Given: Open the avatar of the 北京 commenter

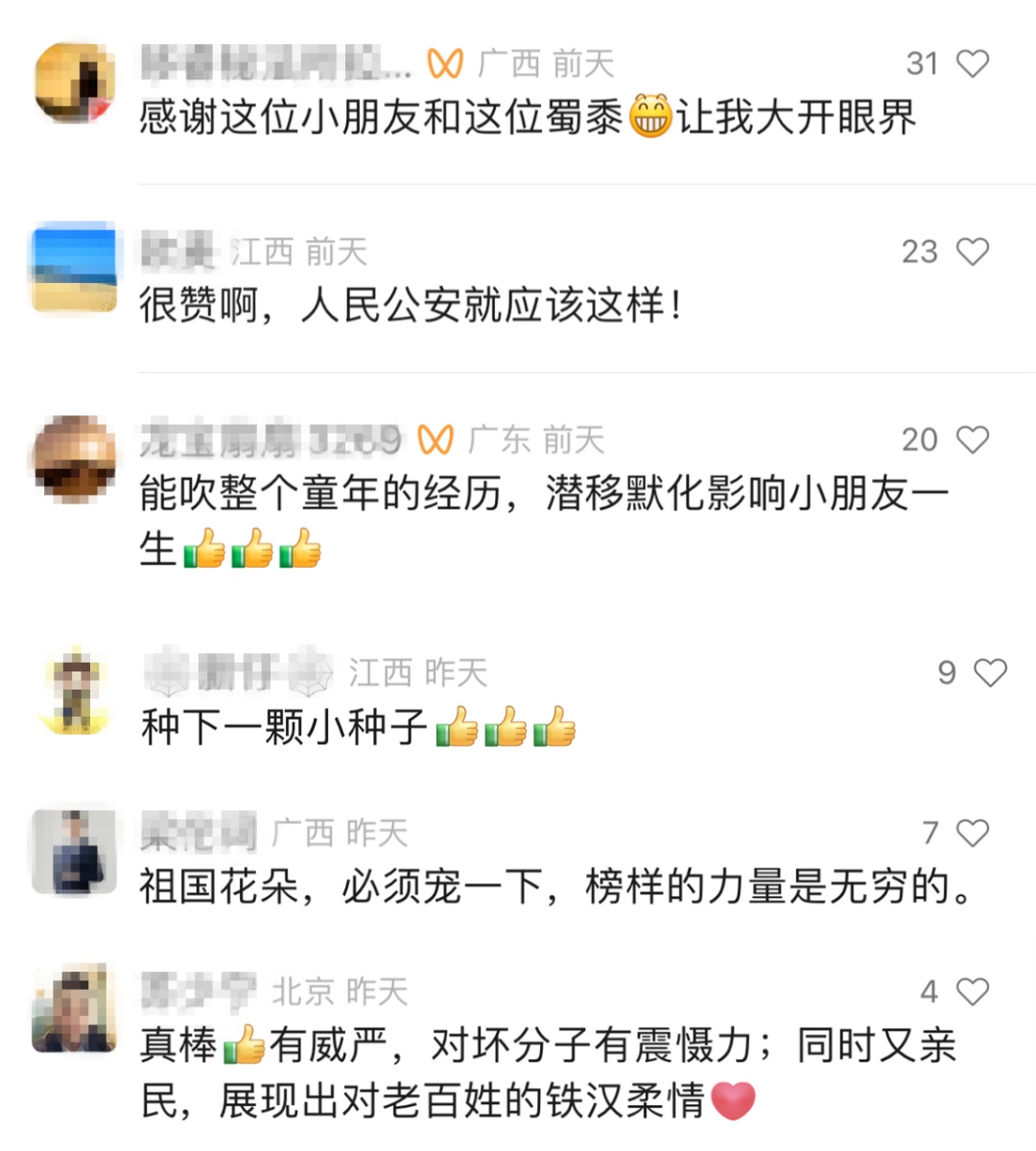Looking at the screenshot, I should 74,1007.
